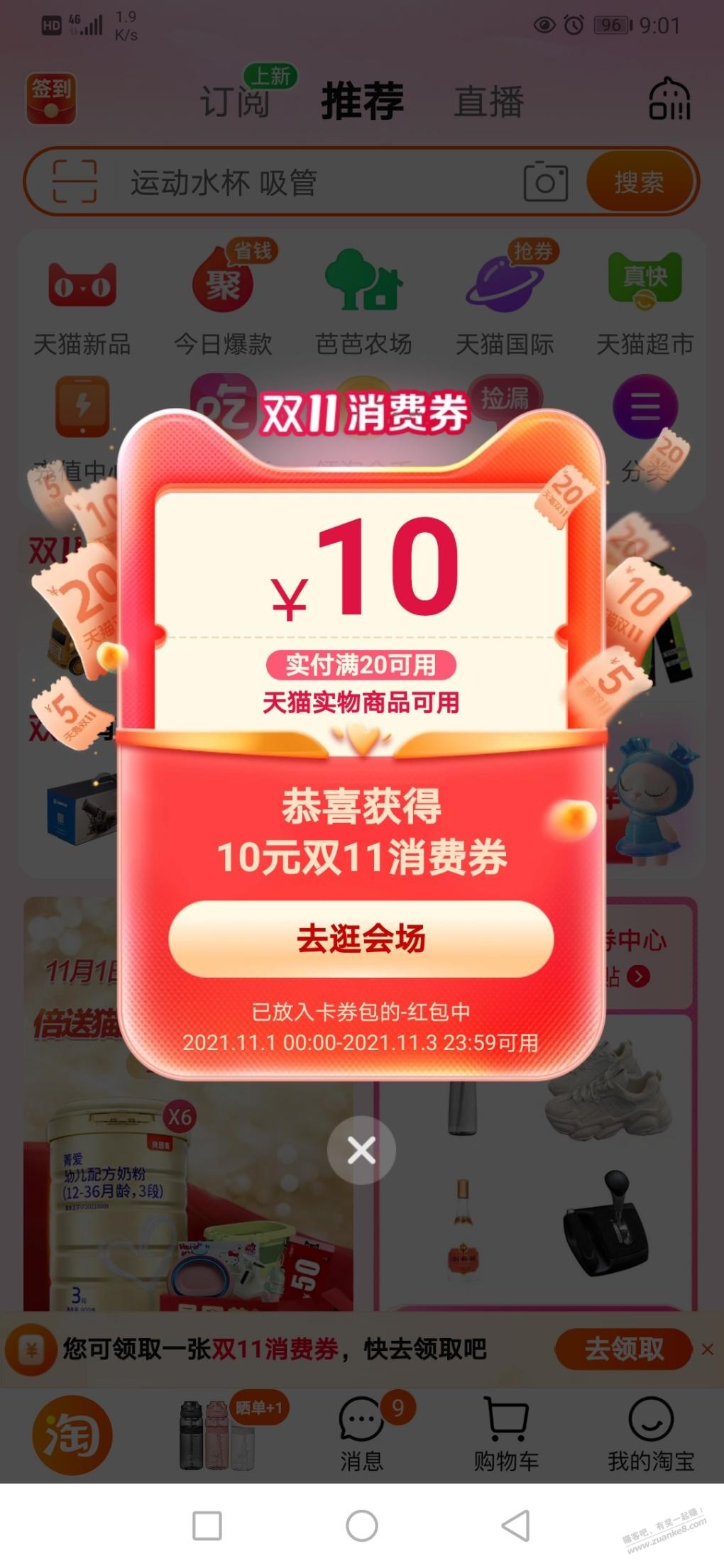Tap the 搜索 button
This screenshot has height=1568, width=724.
click(639, 182)
